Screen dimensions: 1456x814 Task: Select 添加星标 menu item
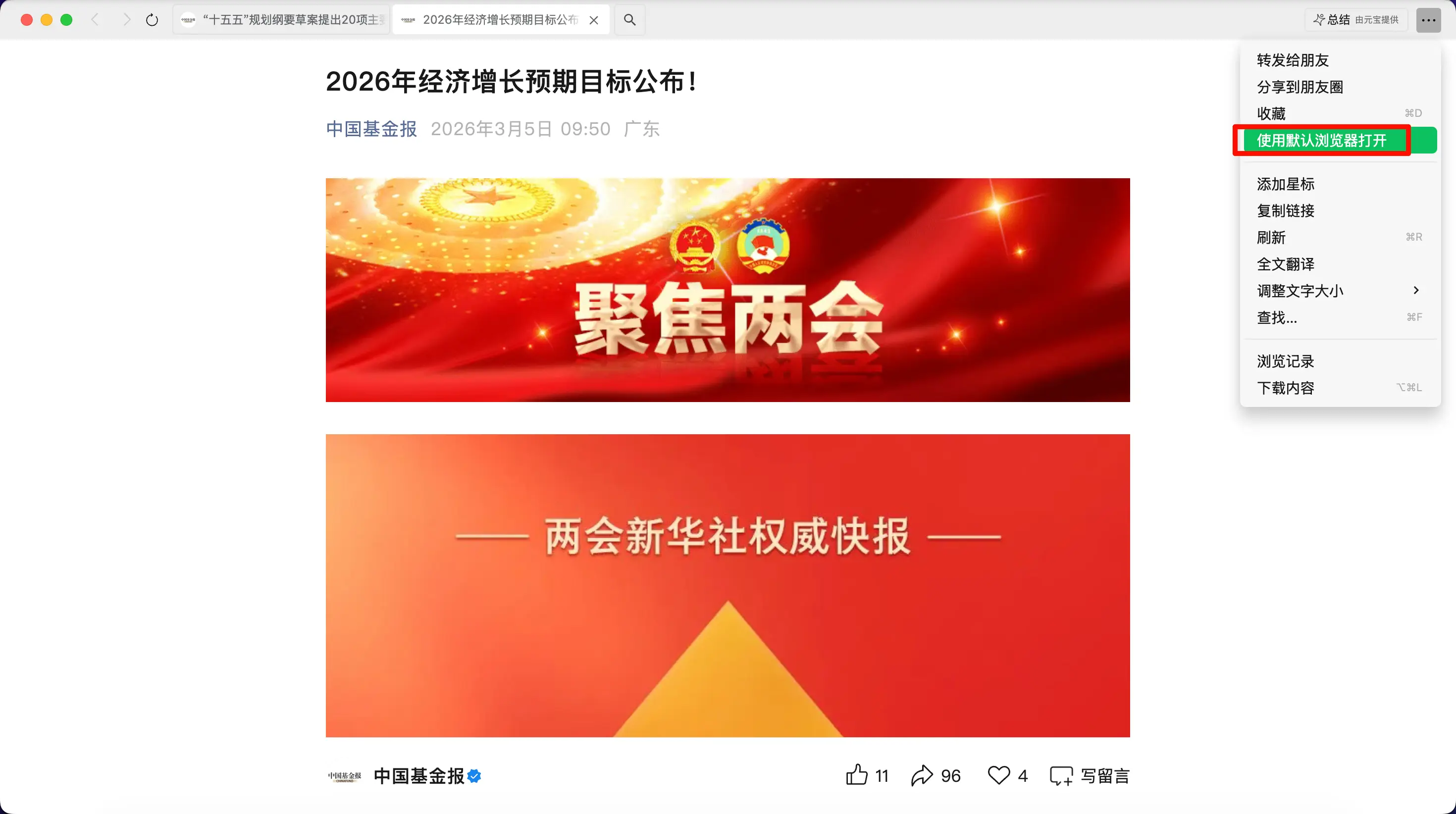click(1285, 184)
